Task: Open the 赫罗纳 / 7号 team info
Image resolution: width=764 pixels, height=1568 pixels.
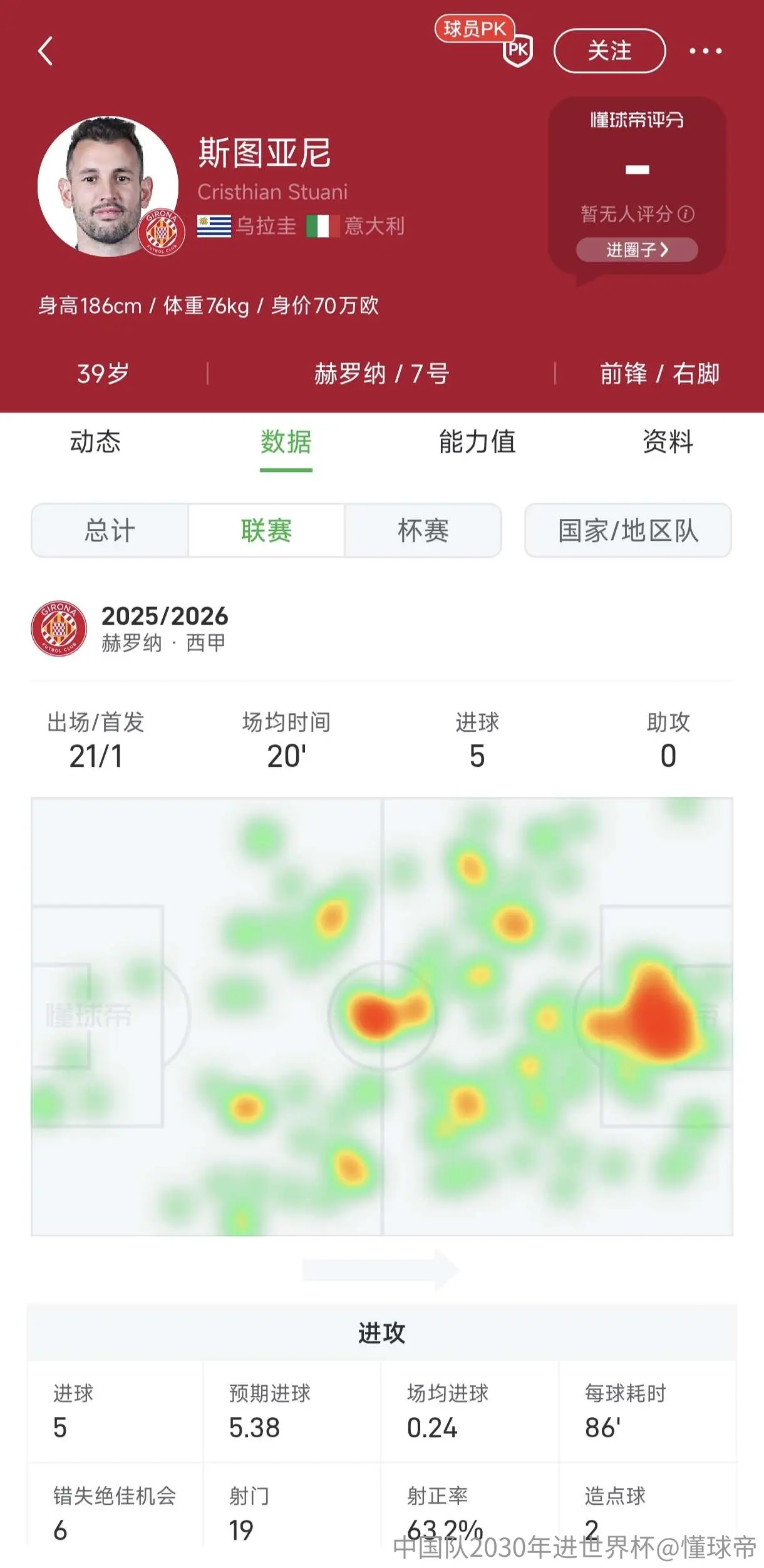Action: 381,374
